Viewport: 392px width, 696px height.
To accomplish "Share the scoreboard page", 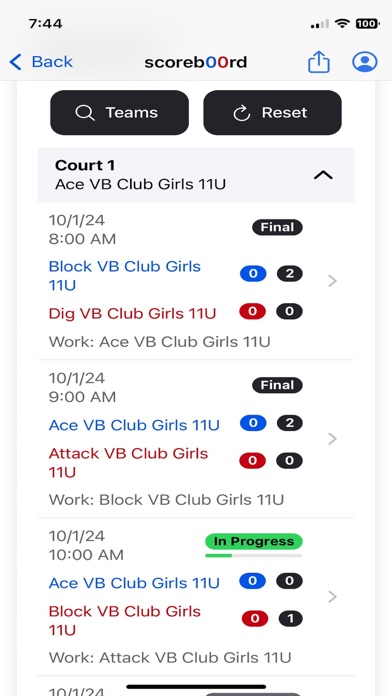I will (x=319, y=62).
